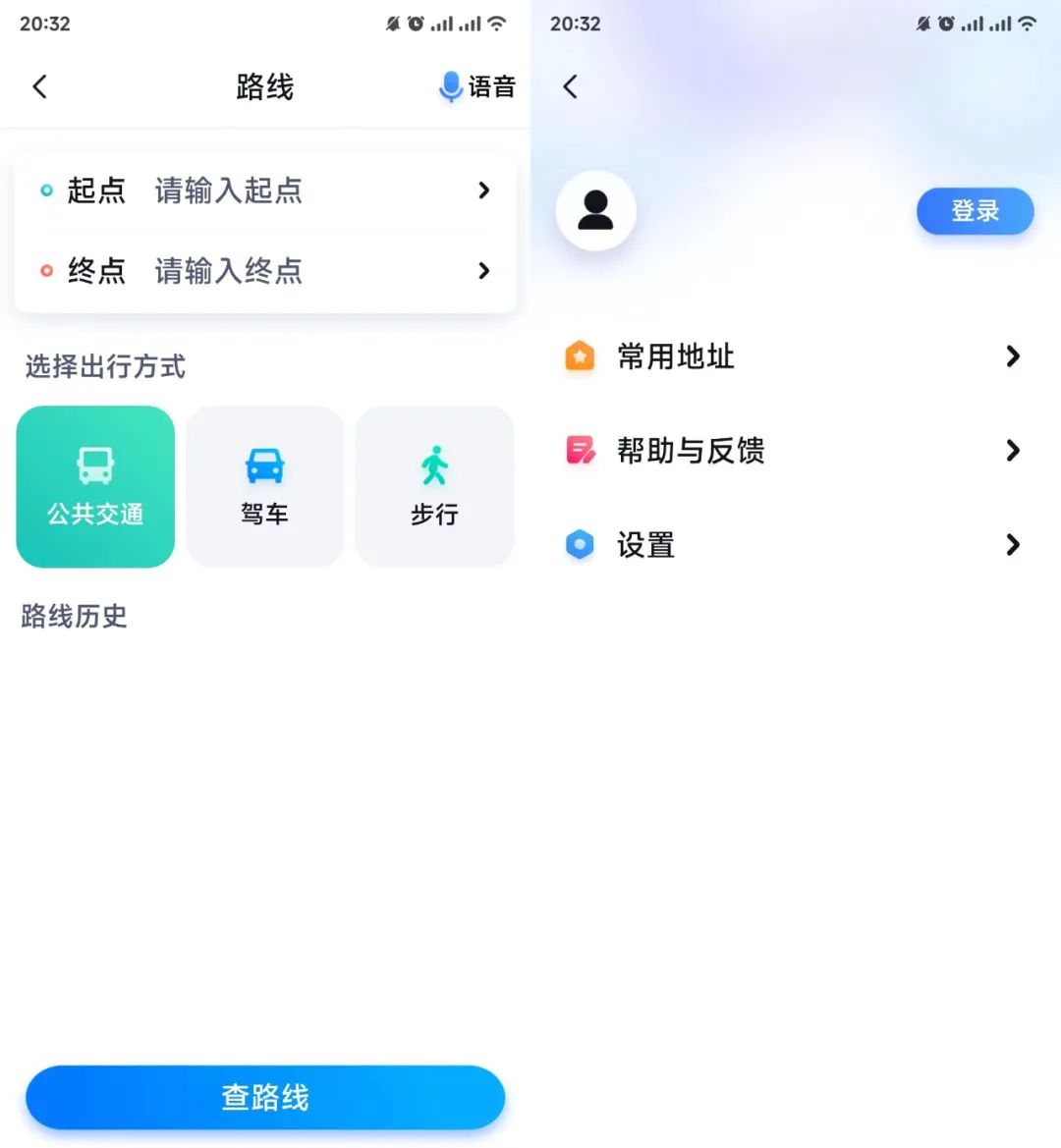Screen dimensions: 1061x1148
Task: Tap the 请输入起点 input field
Action: coord(227,191)
